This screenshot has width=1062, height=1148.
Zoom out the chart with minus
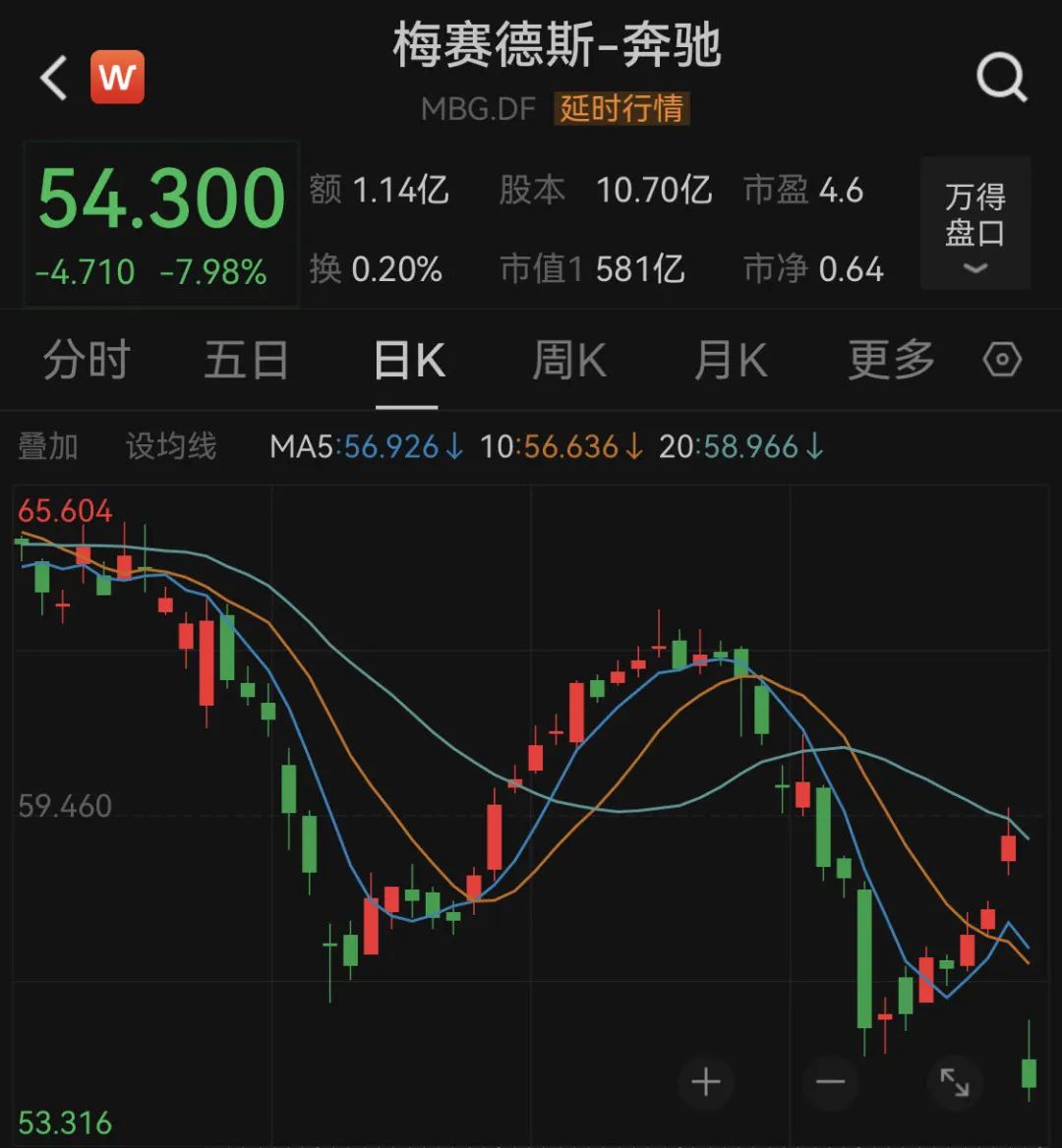tap(830, 1082)
